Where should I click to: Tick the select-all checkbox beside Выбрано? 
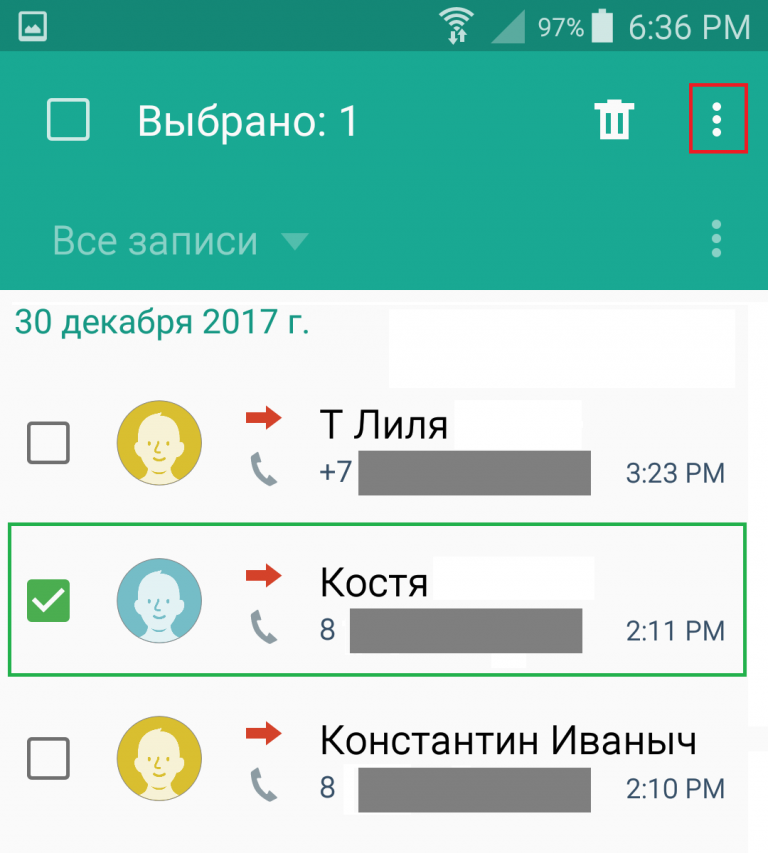click(68, 120)
